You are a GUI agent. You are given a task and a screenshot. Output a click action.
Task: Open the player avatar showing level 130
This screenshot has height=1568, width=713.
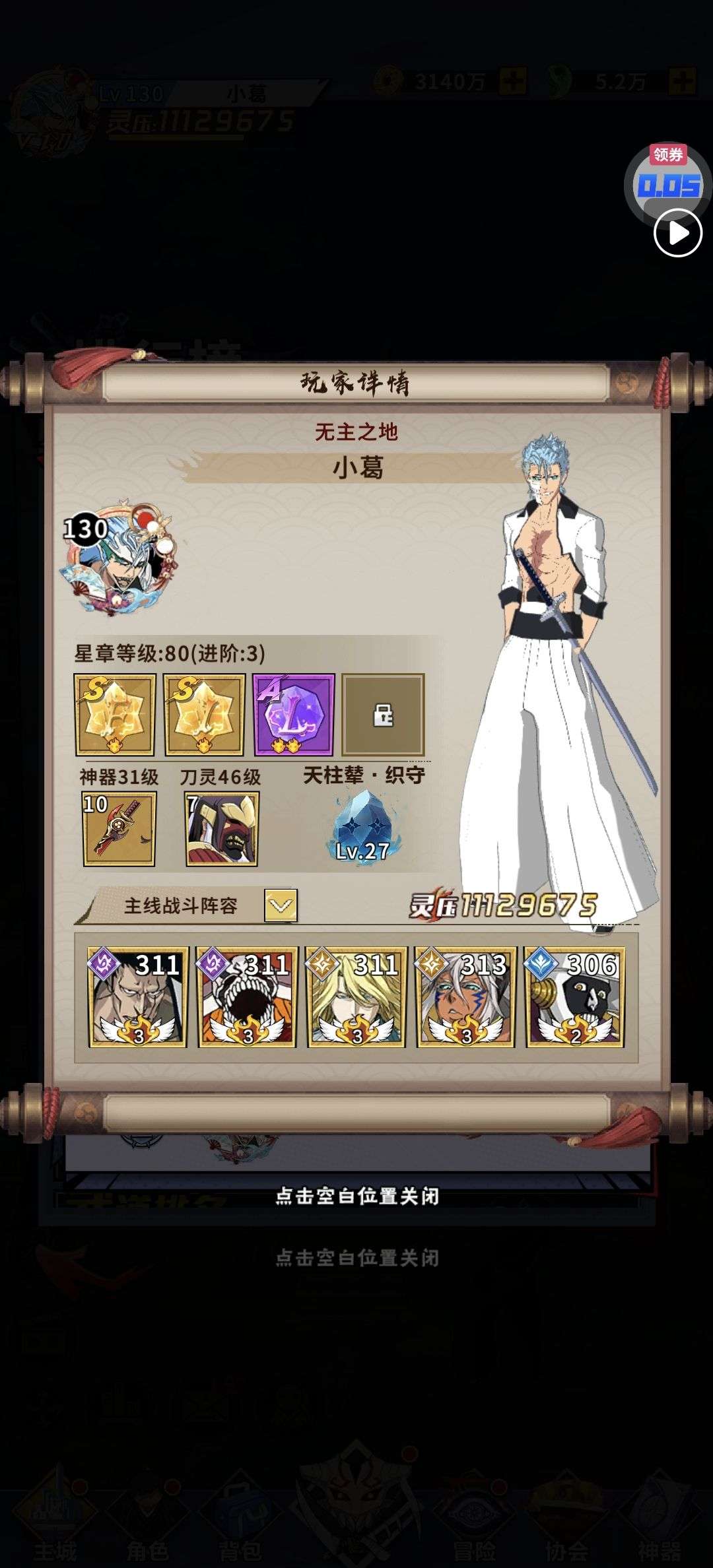pyautogui.click(x=120, y=558)
